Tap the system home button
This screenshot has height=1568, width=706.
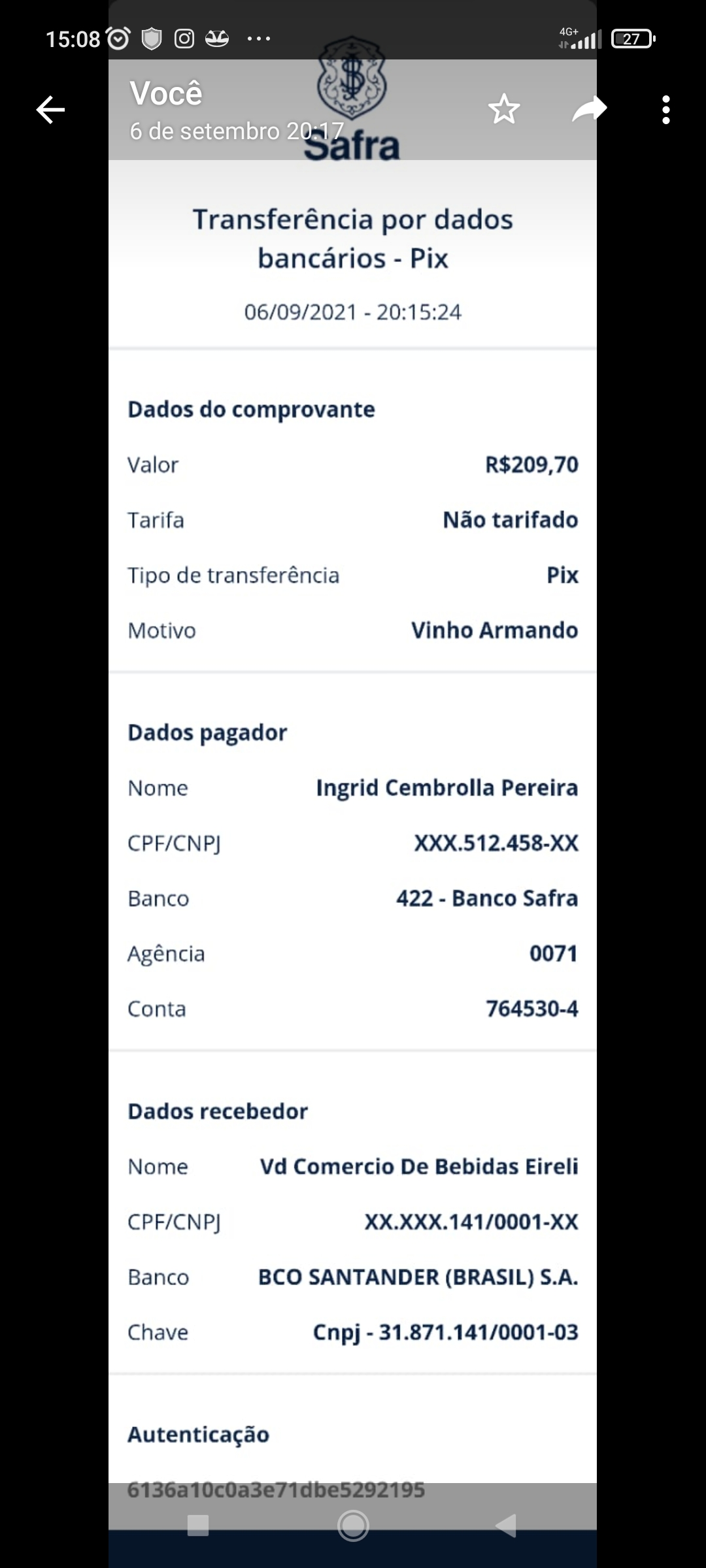pos(353,1526)
